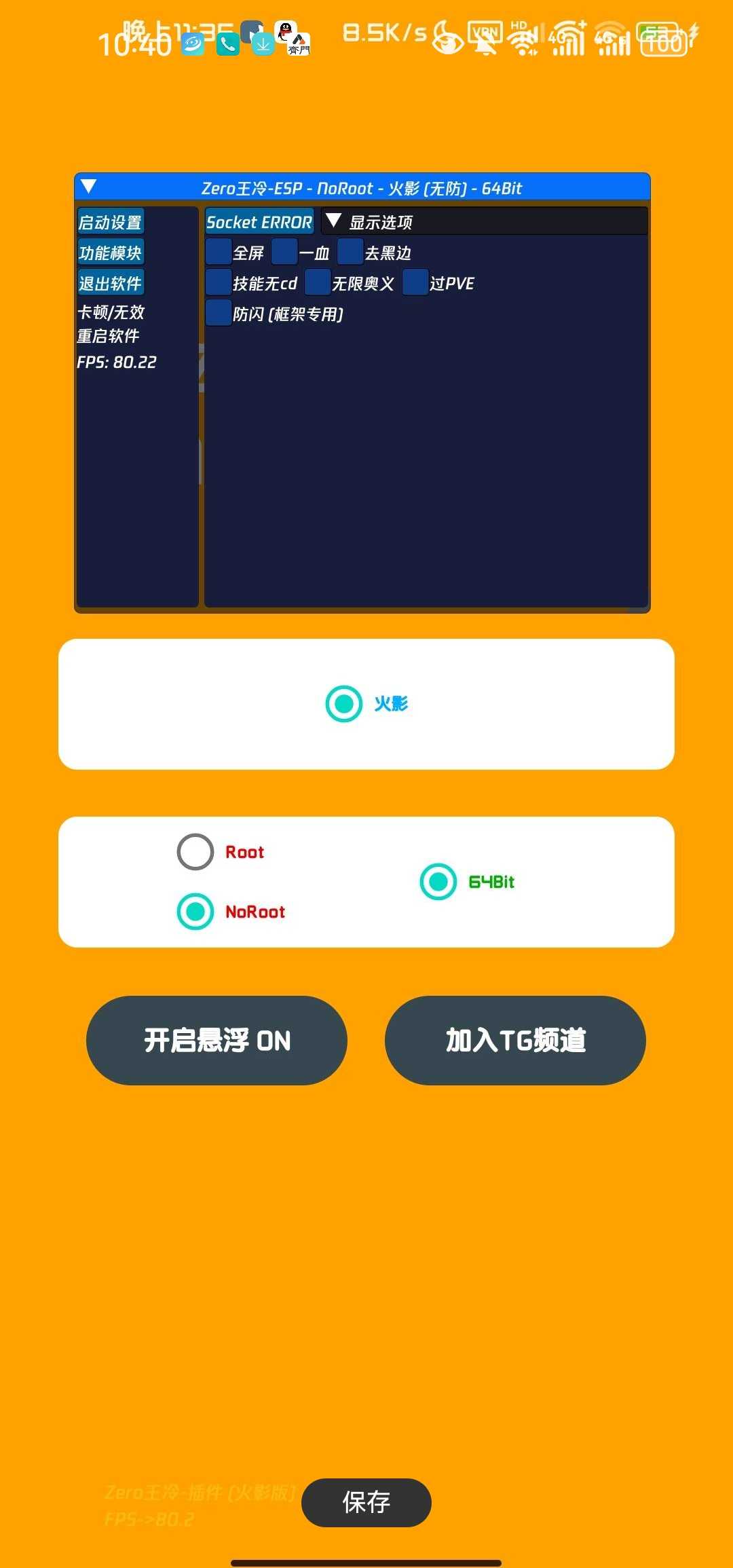Enable the 技能无cd checkbox
The image size is (733, 1568).
[219, 282]
